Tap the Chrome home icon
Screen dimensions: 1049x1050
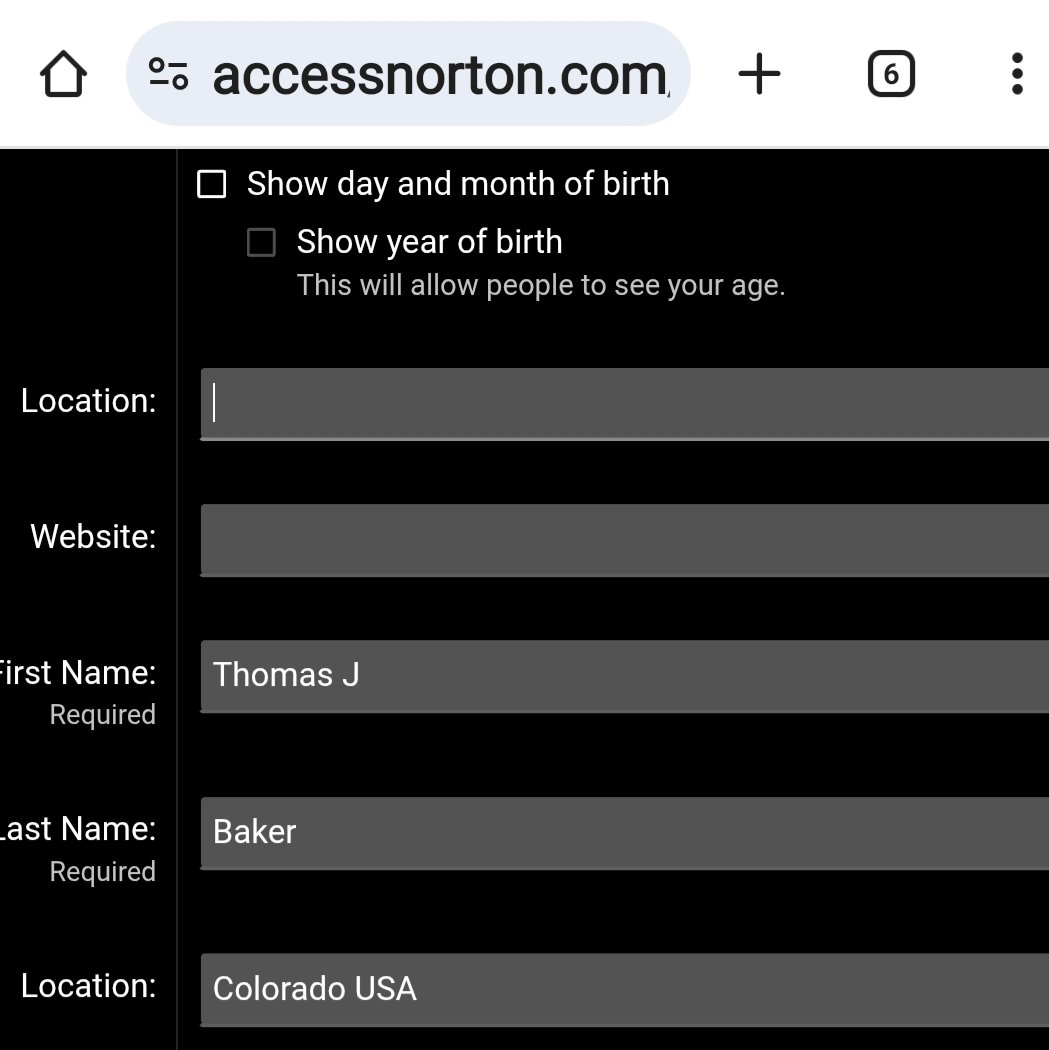tap(63, 72)
